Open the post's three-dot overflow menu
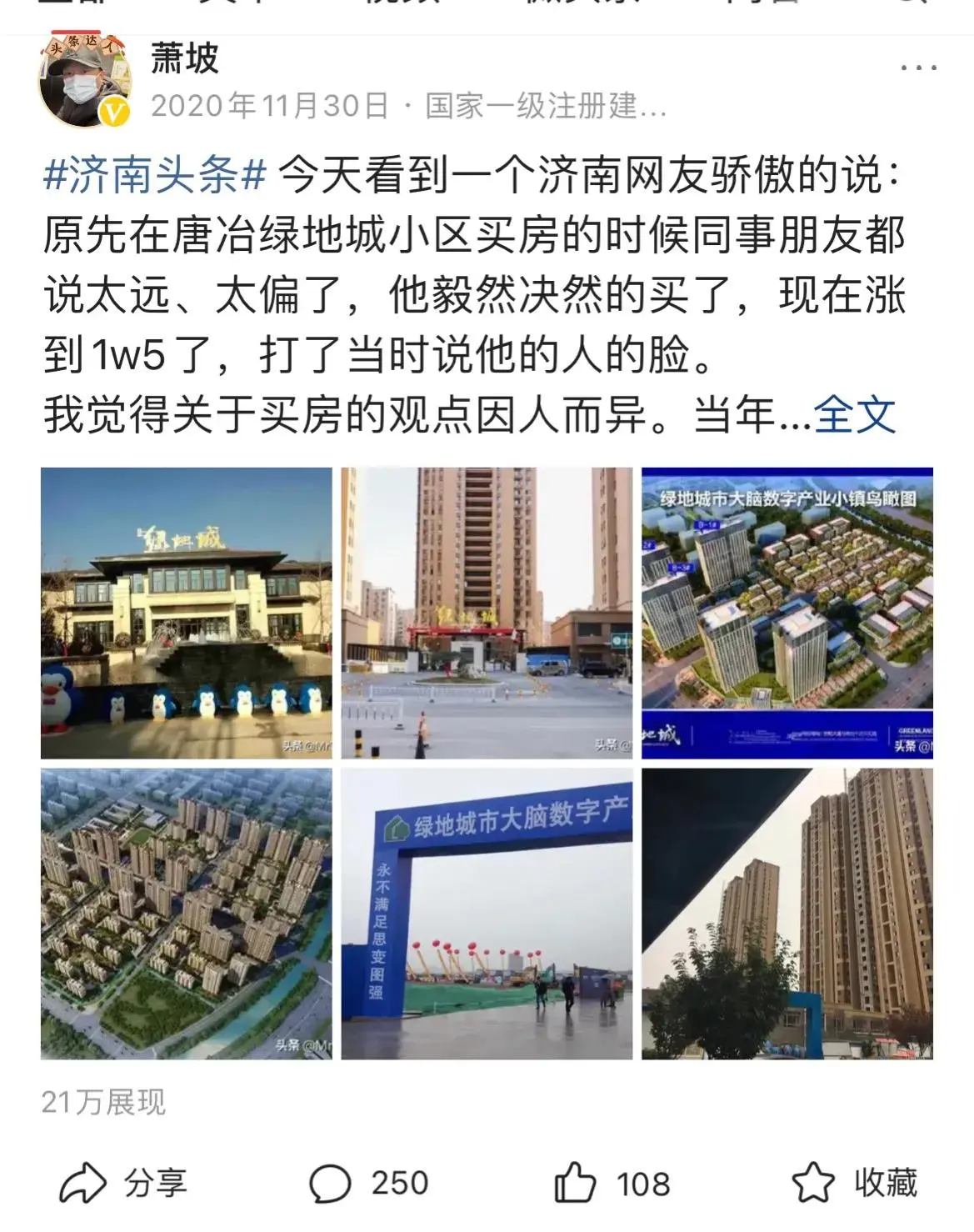974x1232 pixels. tap(919, 68)
